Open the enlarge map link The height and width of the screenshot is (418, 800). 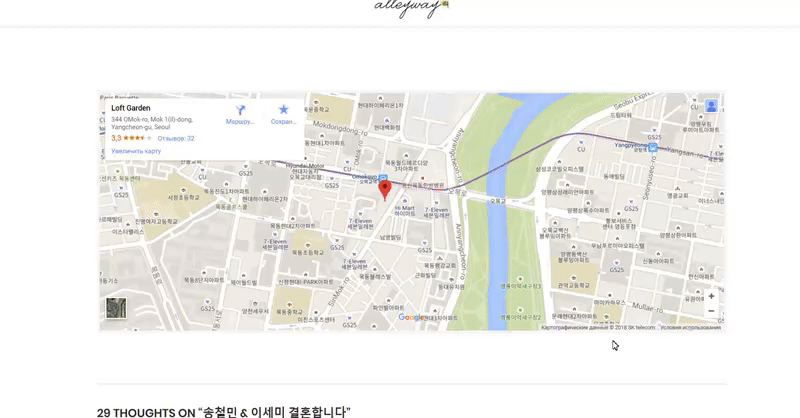(x=136, y=151)
